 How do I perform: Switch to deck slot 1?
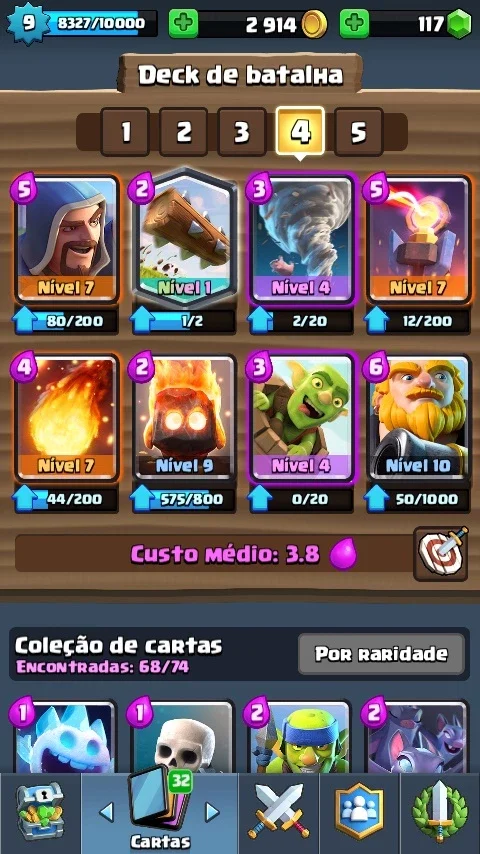coord(125,132)
